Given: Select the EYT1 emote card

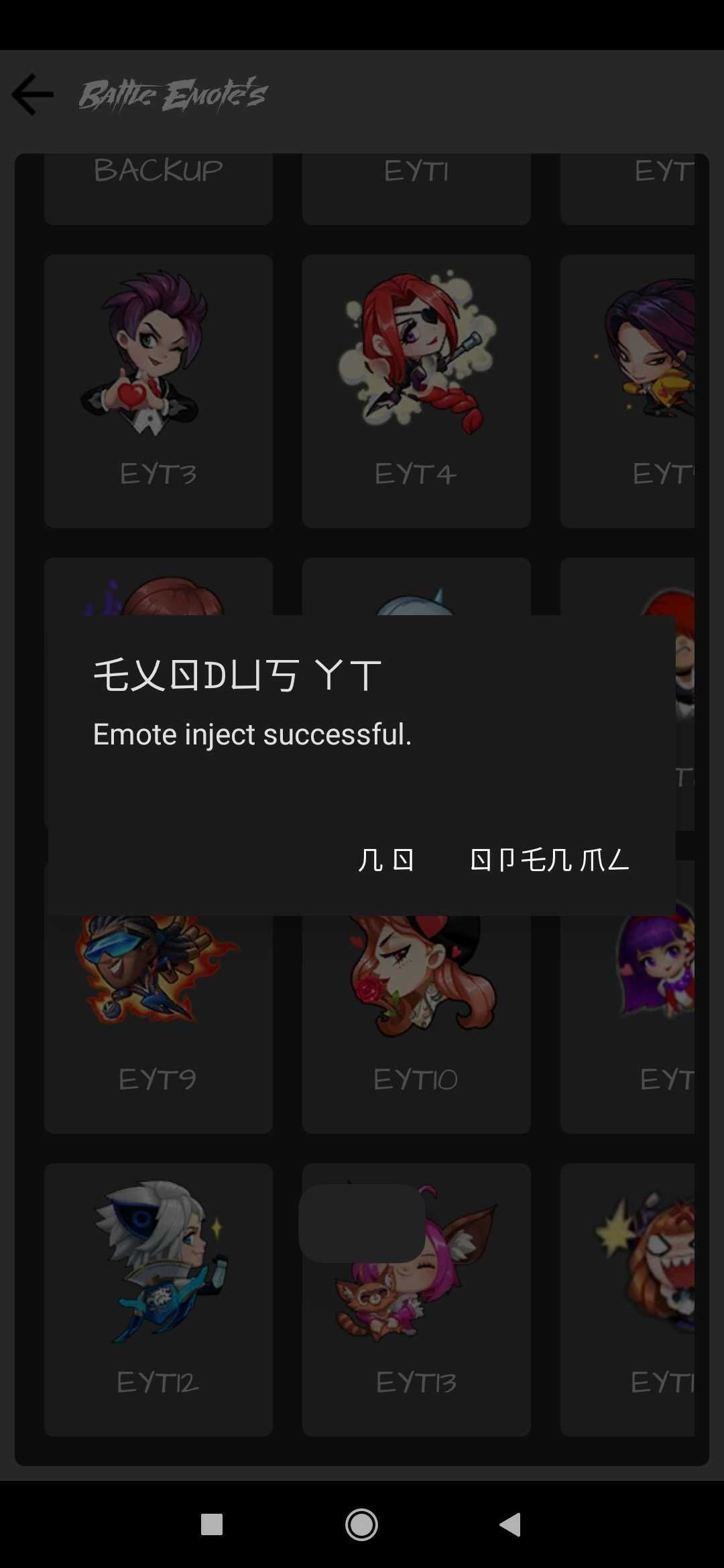Looking at the screenshot, I should click(x=416, y=189).
